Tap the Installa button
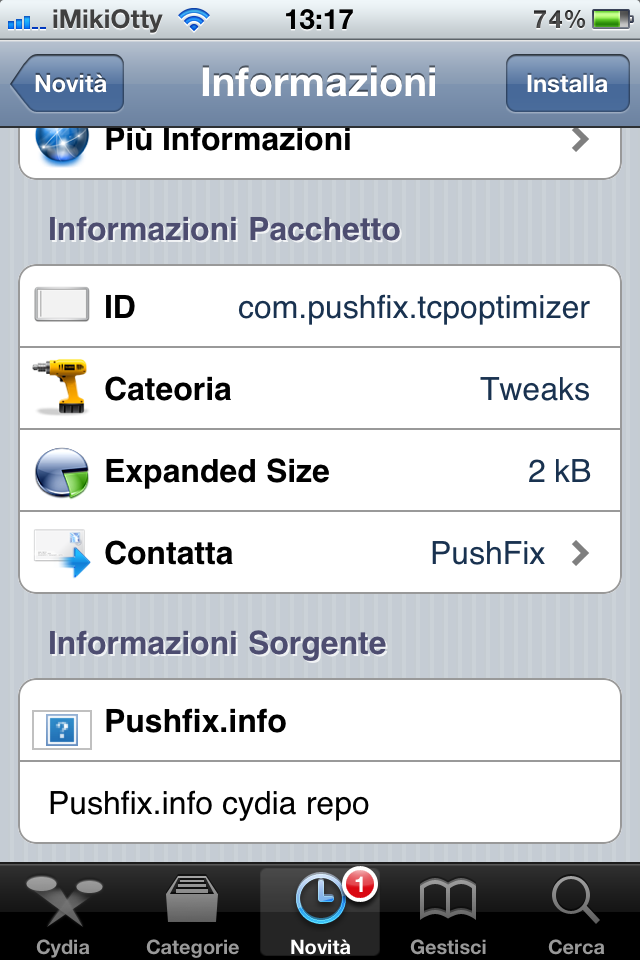 [x=566, y=84]
